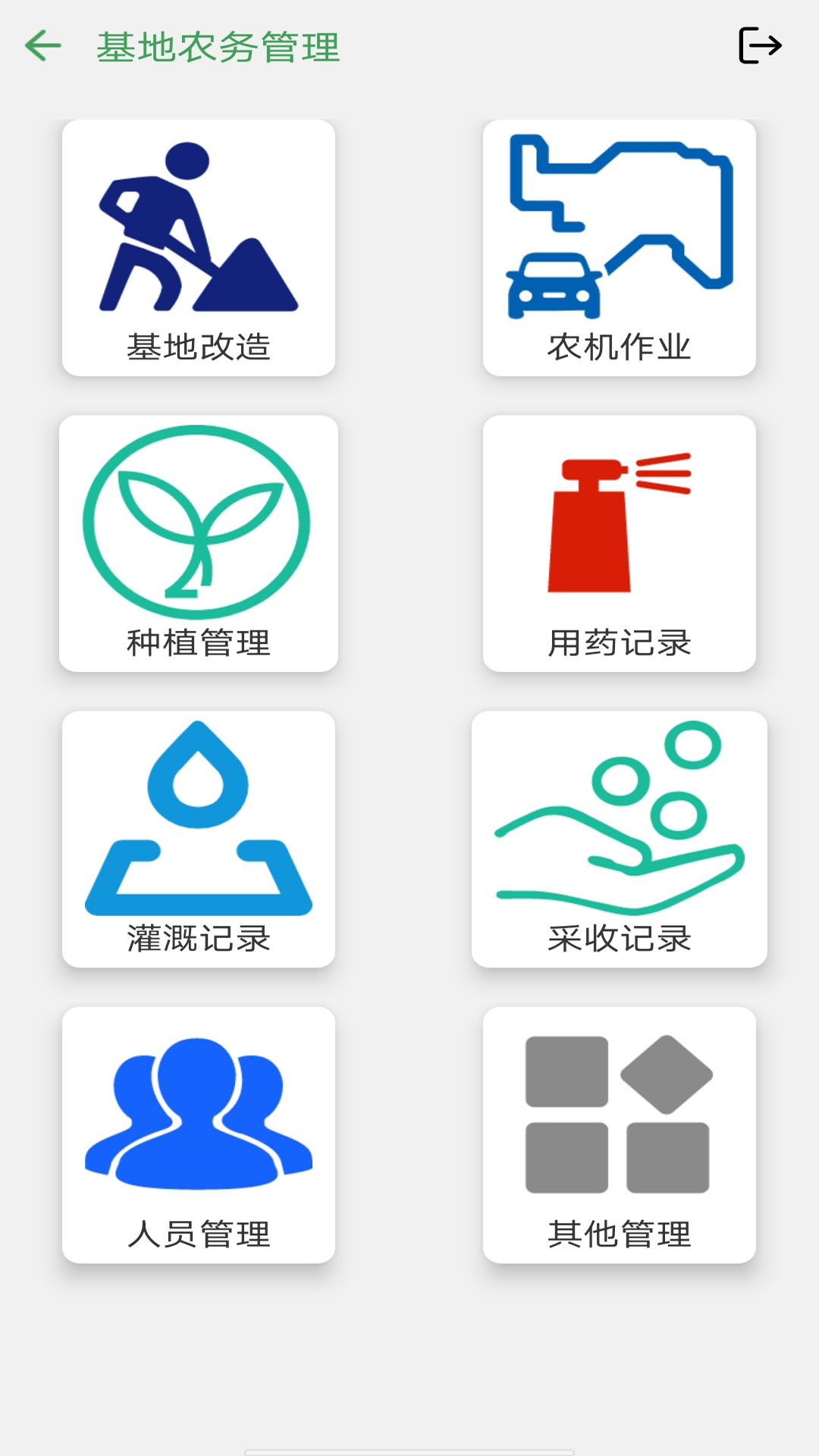Screen dimensions: 819x1456
Task: Open the 其他管理 tile
Action: point(620,1134)
